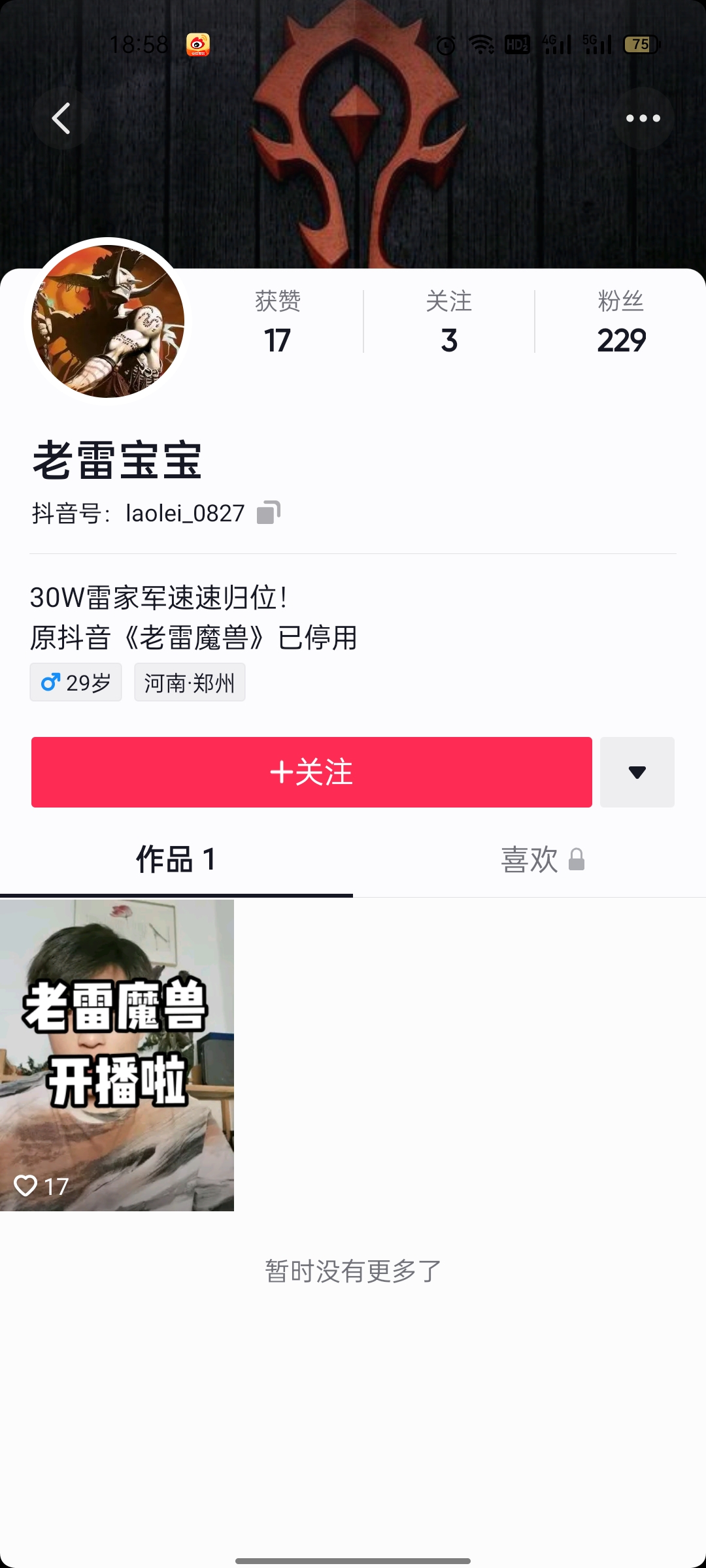Image resolution: width=706 pixels, height=1568 pixels.
Task: Open the 老雷魔兽开播啦 video
Action: pyautogui.click(x=117, y=1055)
